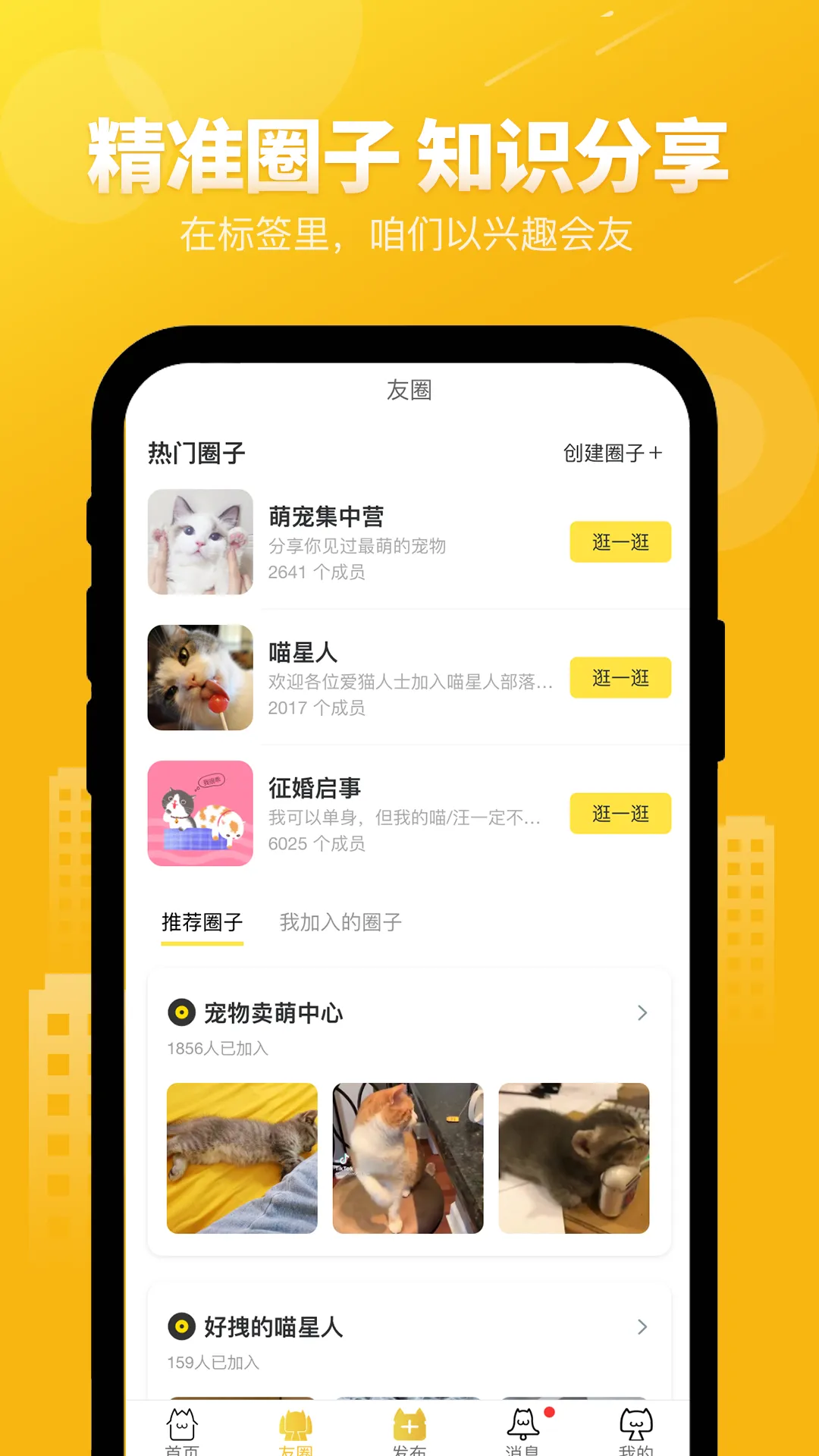Expand 宠物卖萌中心 with its chevron arrow

coord(641,1012)
